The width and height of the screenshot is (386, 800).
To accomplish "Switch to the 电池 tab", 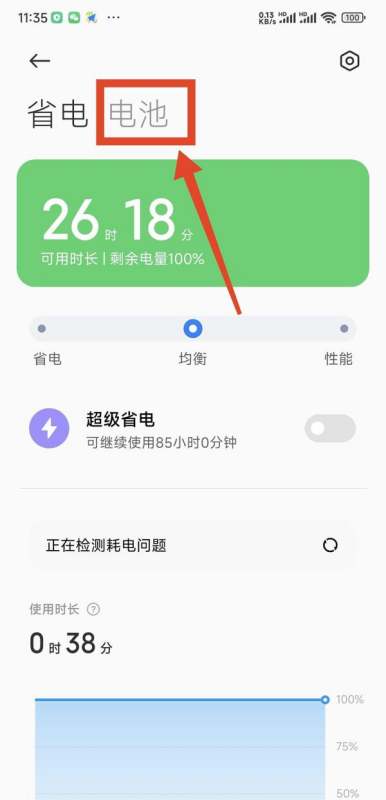I will click(138, 113).
